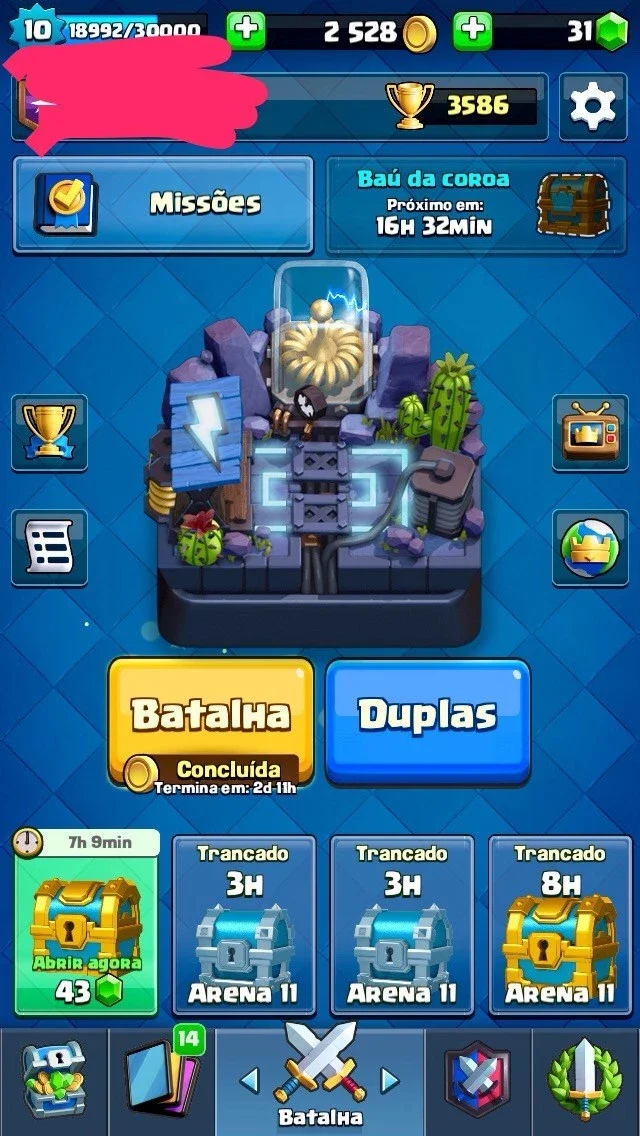Screen dimensions: 640x1136
Task: Add more gold with the plus button
Action: [x=246, y=30]
